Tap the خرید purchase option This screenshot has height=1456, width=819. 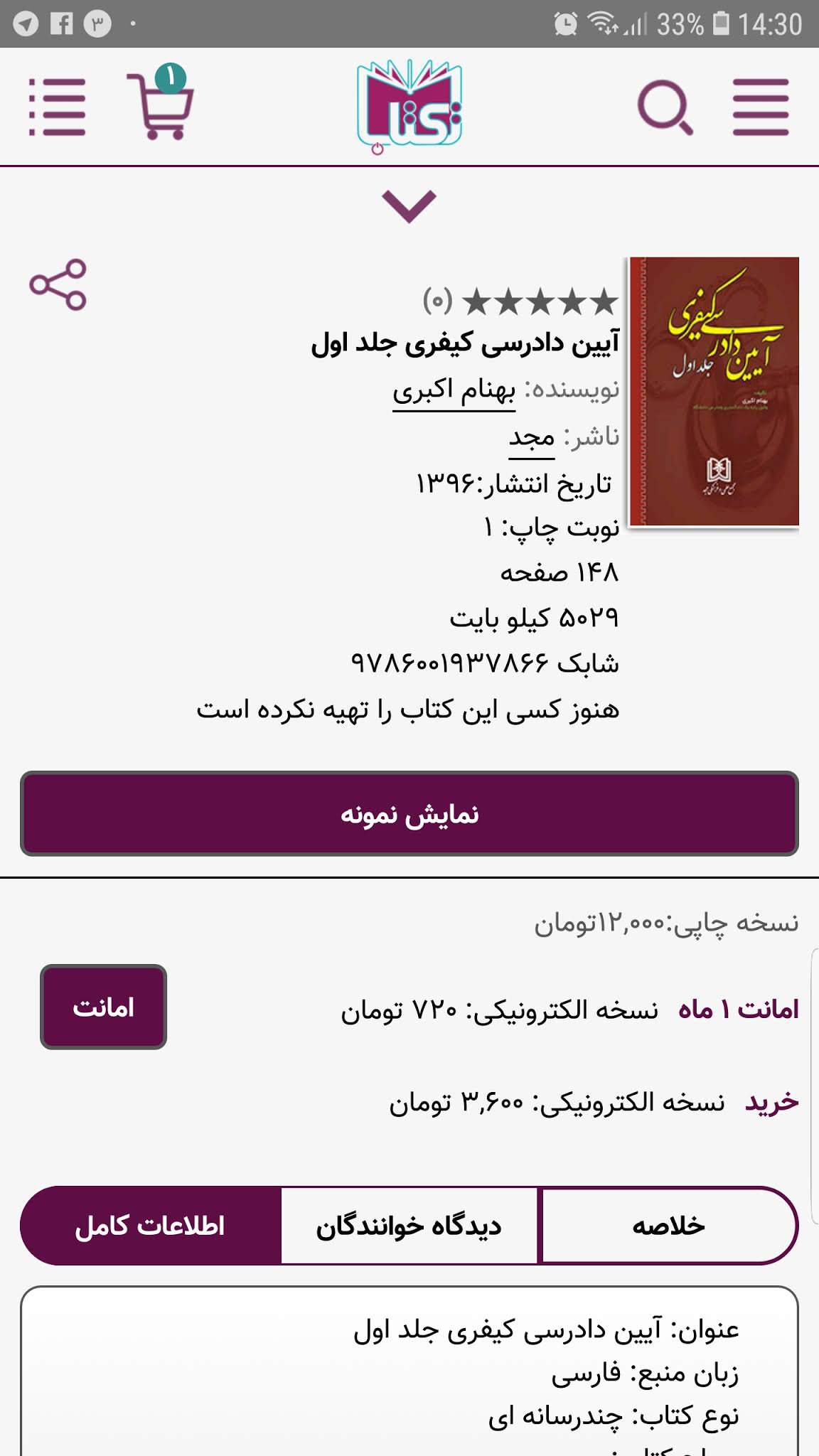(772, 1102)
